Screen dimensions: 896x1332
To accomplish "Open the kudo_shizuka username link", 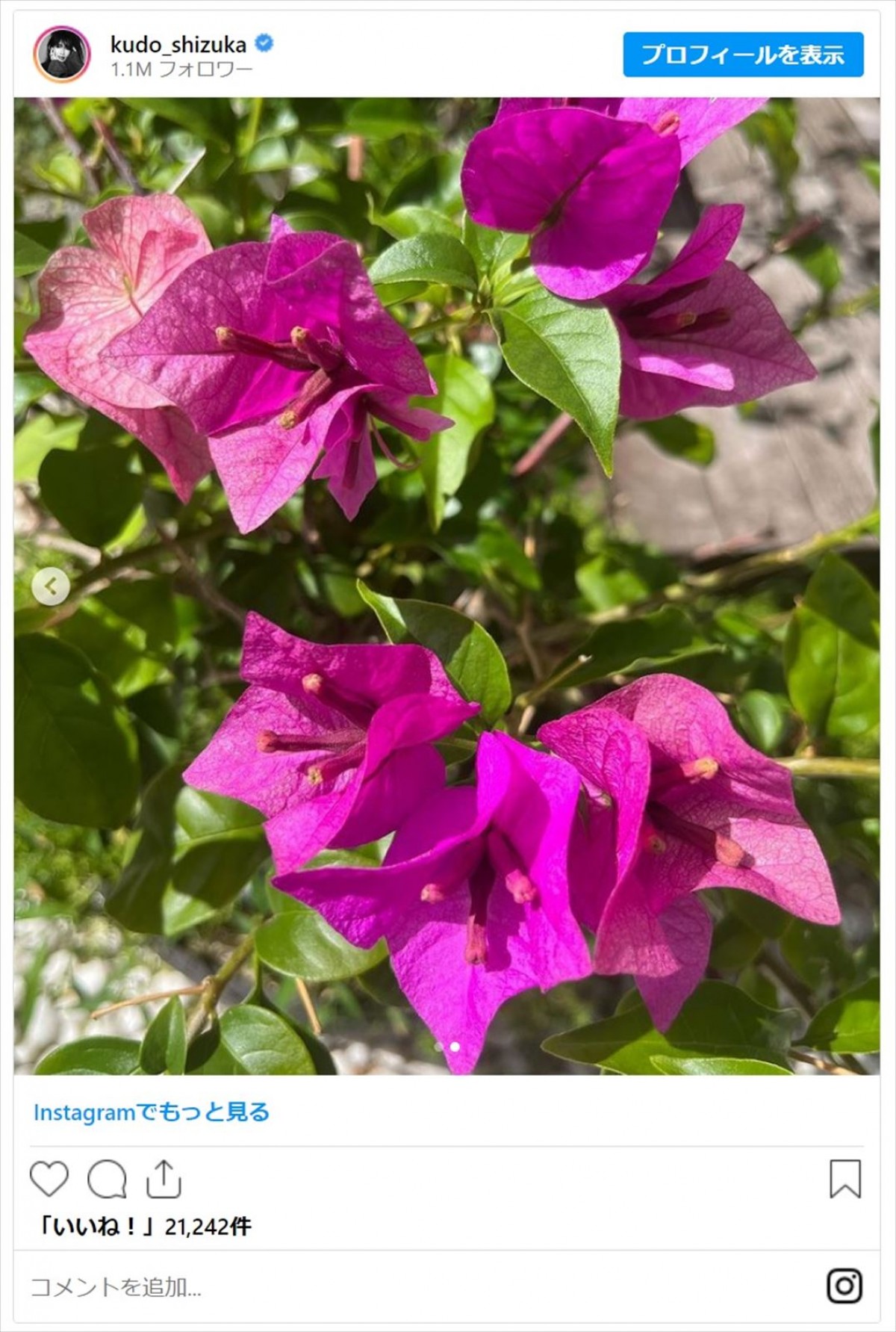I will 178,45.
